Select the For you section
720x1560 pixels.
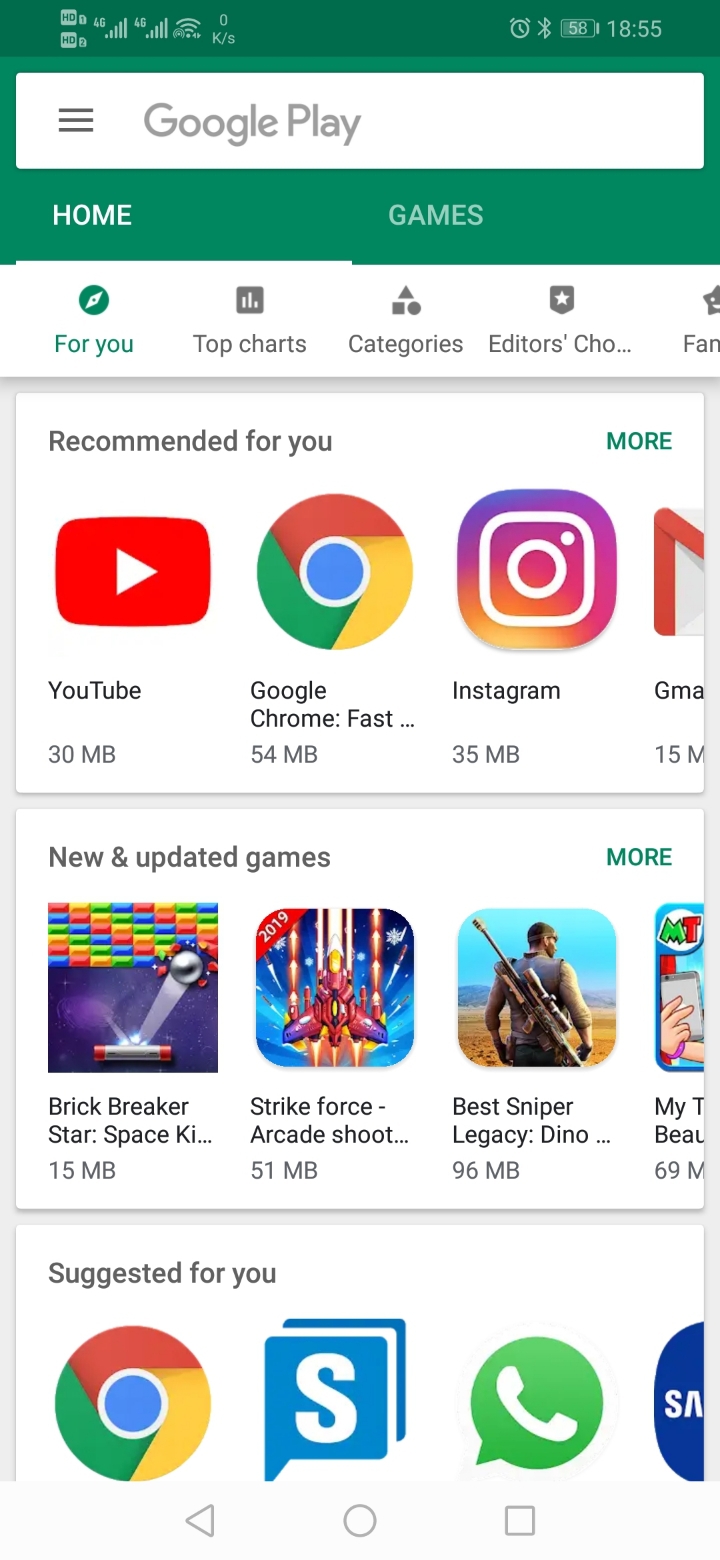pos(94,321)
